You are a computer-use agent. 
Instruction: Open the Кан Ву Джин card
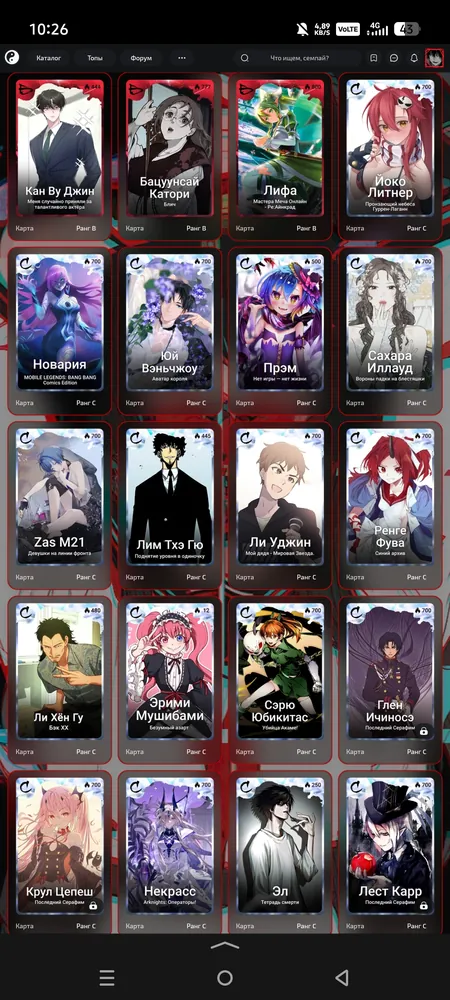(x=60, y=156)
